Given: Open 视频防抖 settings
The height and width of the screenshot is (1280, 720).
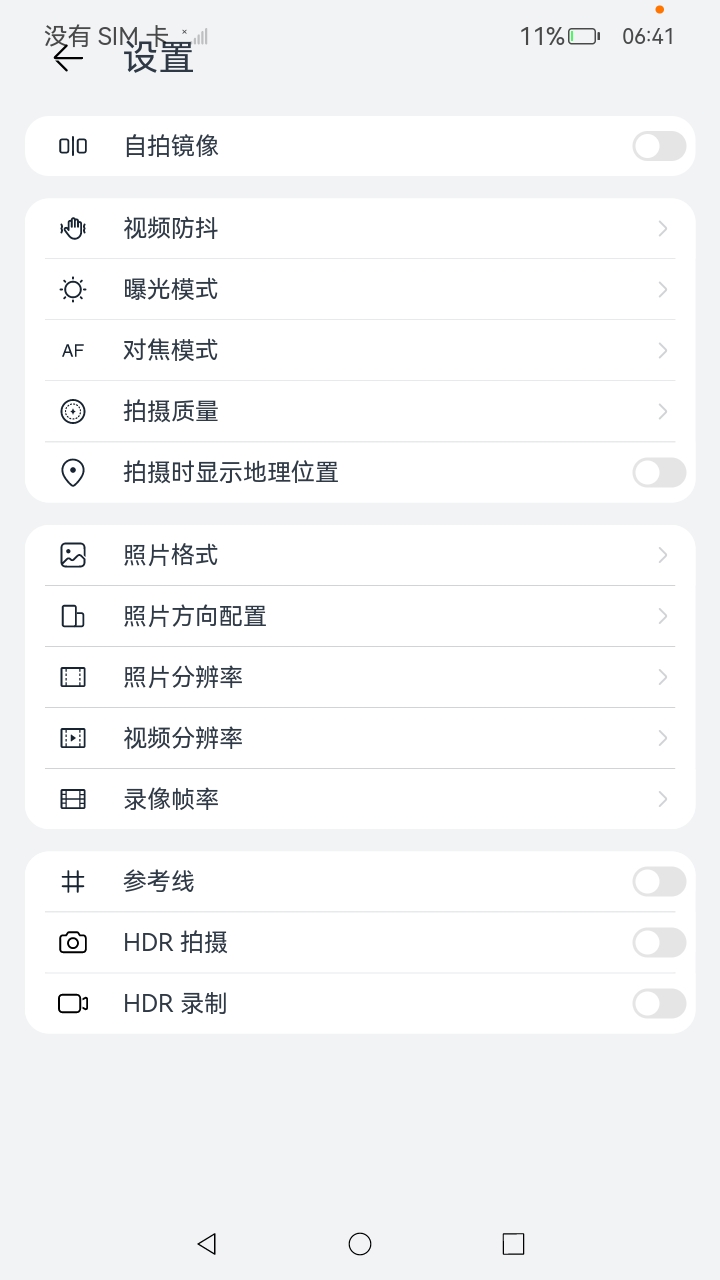Looking at the screenshot, I should tap(360, 229).
